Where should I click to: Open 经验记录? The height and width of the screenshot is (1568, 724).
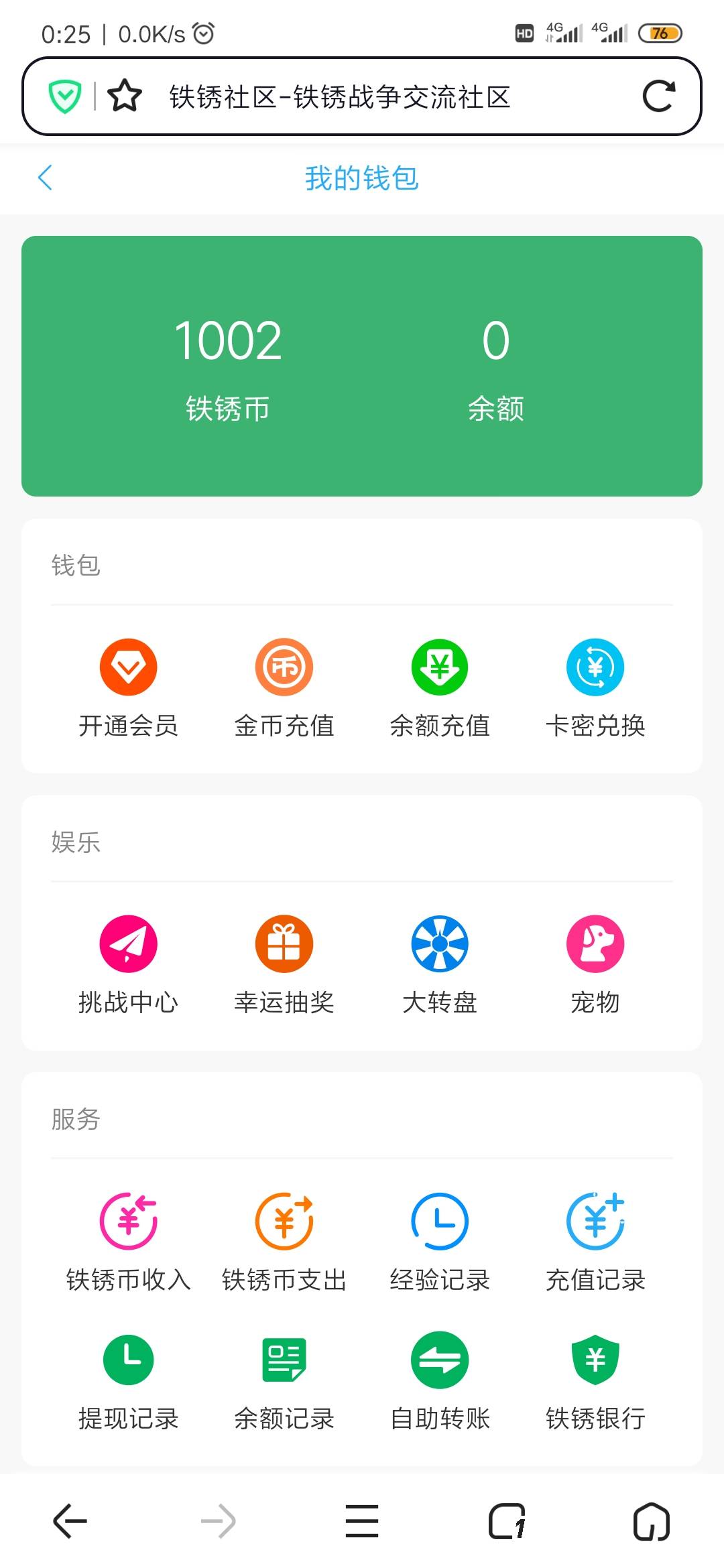(x=440, y=1242)
